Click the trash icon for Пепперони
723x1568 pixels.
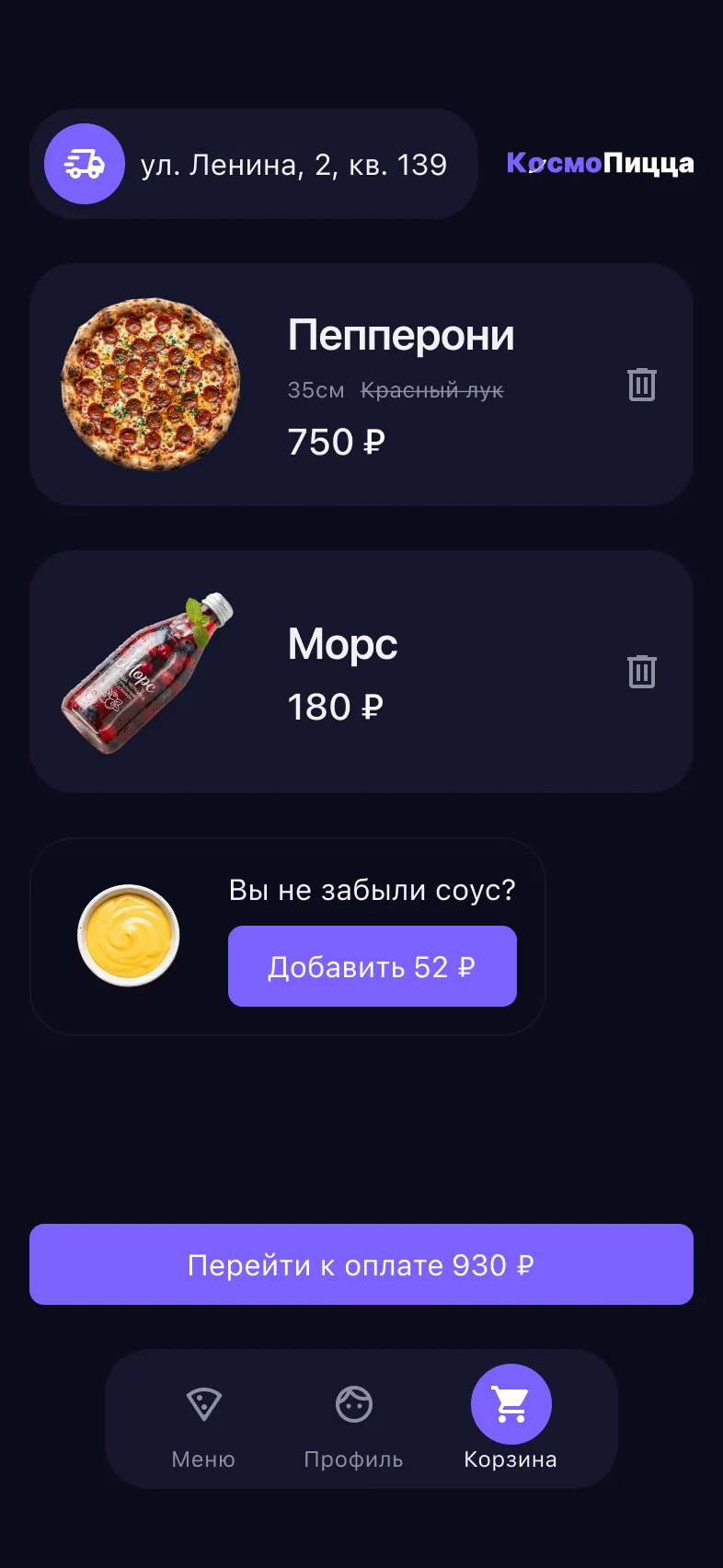click(641, 386)
